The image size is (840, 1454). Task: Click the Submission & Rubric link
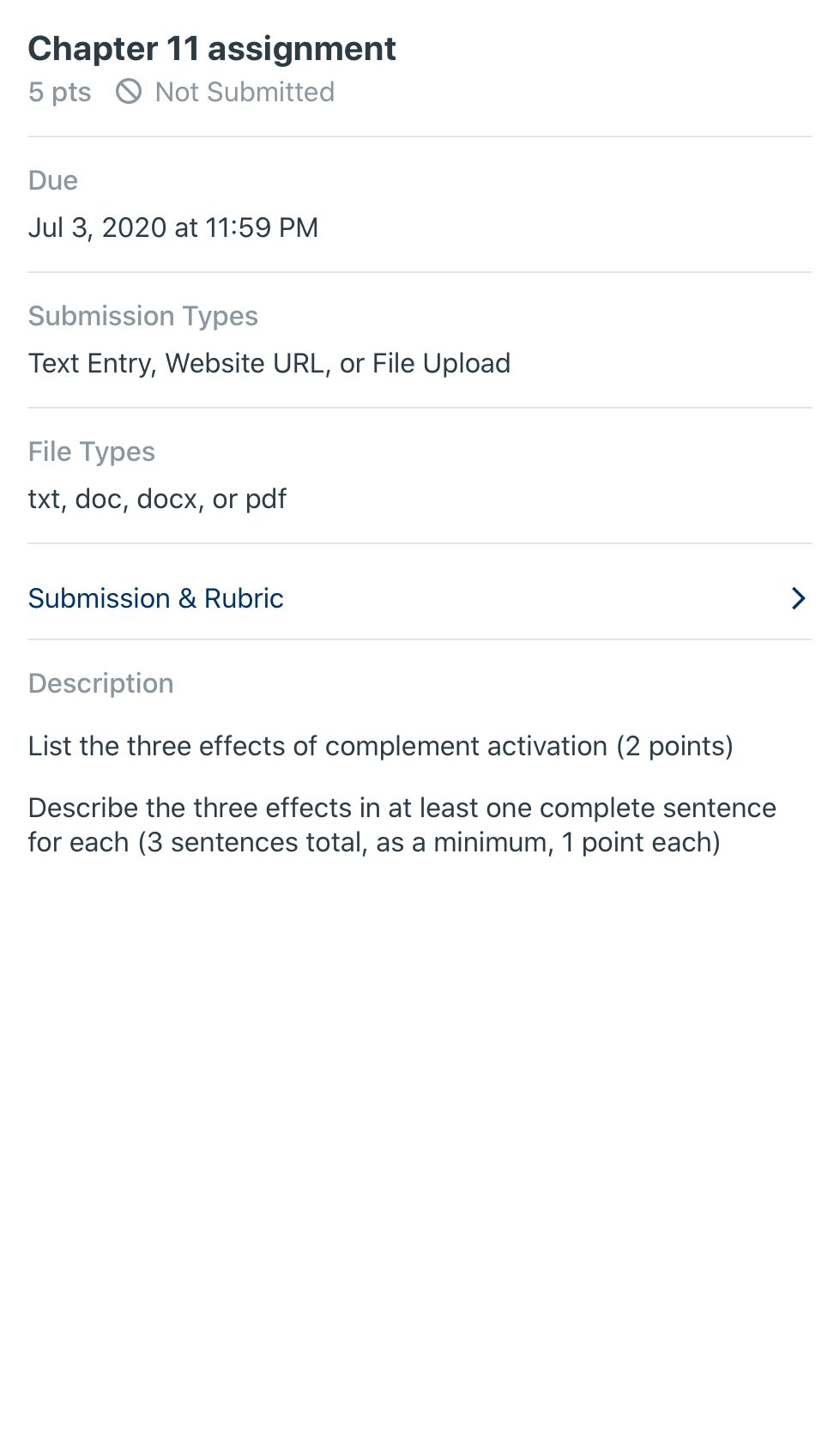(x=155, y=598)
